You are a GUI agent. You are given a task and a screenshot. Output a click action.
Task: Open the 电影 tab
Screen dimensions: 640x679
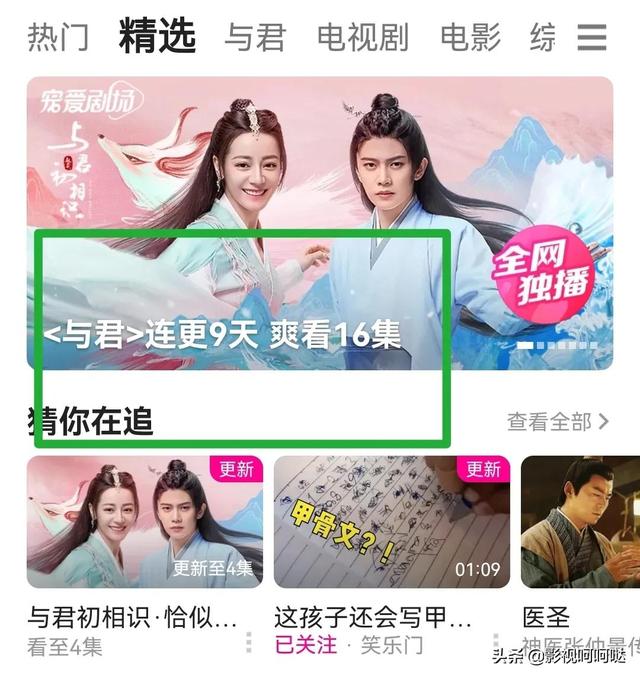click(x=470, y=37)
